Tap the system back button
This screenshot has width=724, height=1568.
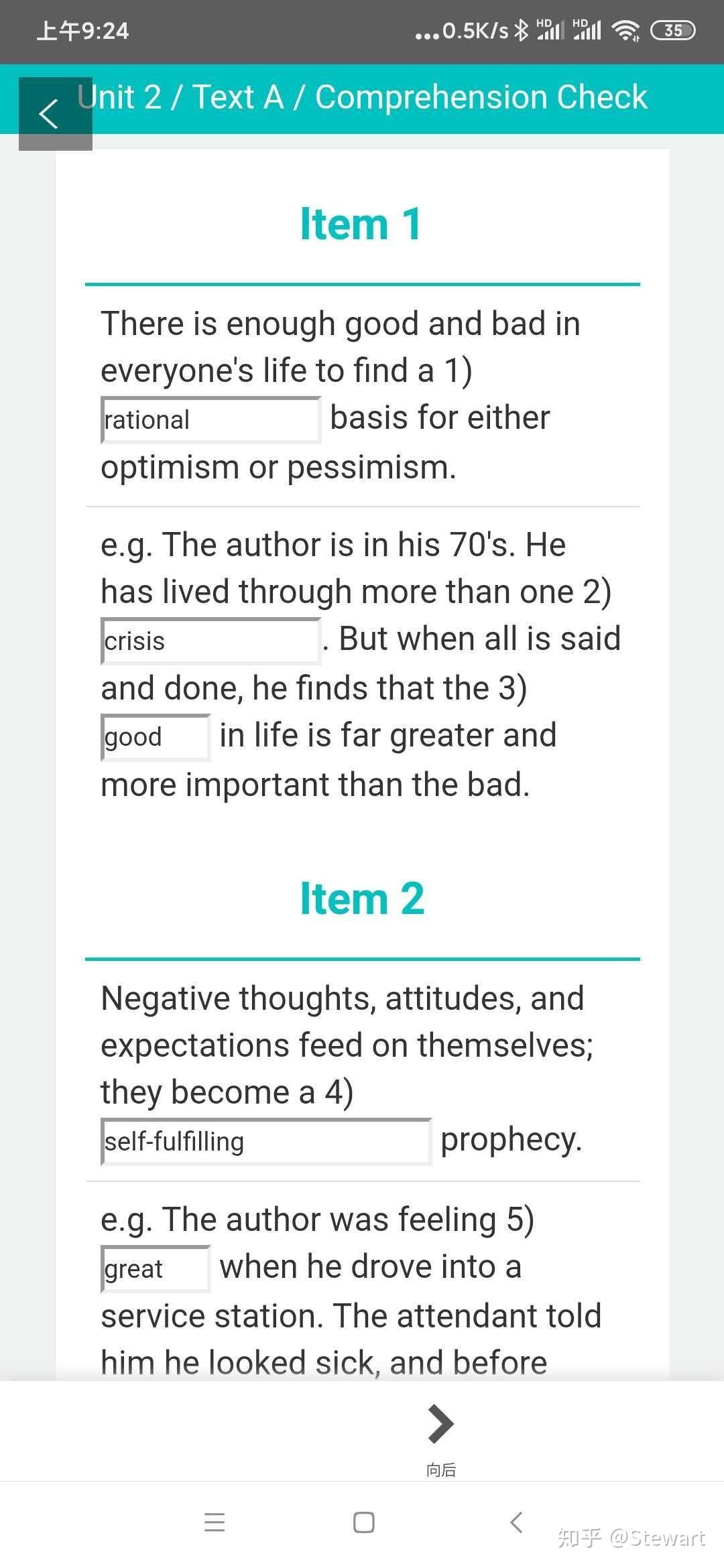pyautogui.click(x=516, y=1522)
